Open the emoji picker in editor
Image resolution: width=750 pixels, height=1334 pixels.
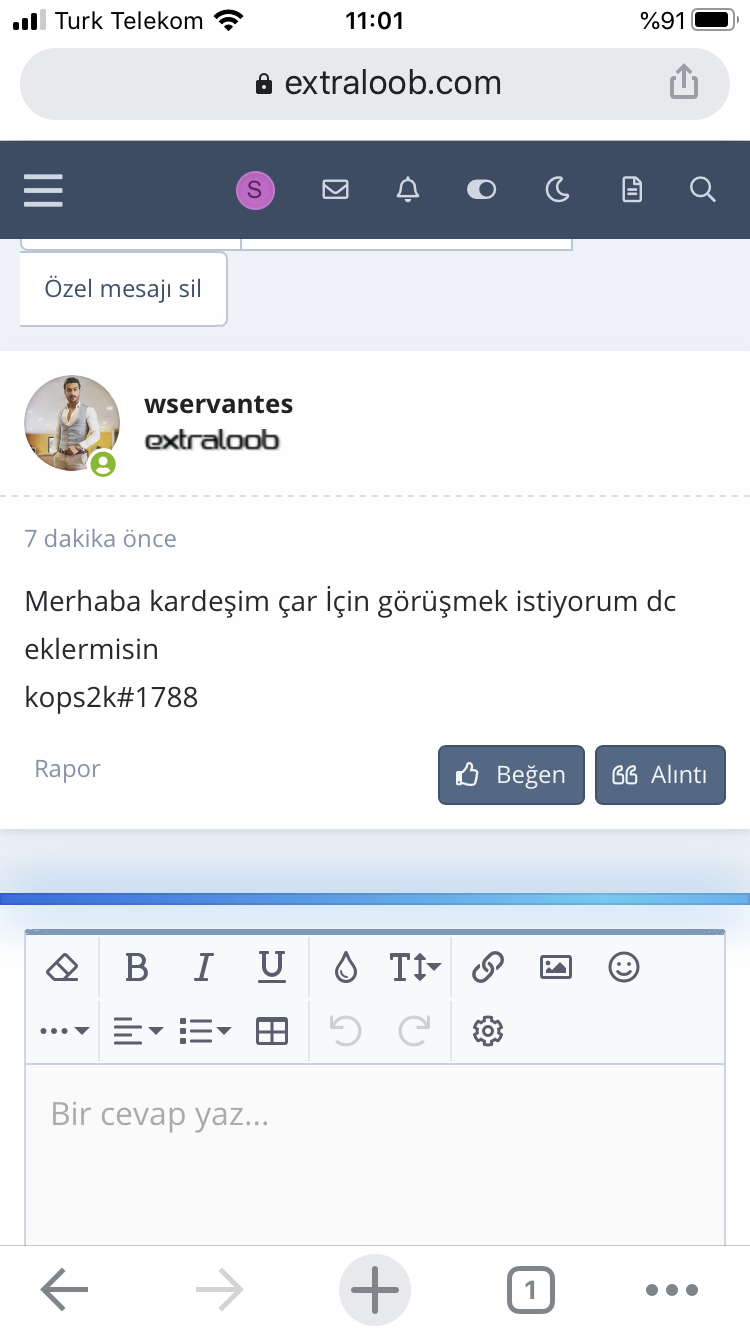pyautogui.click(x=624, y=967)
